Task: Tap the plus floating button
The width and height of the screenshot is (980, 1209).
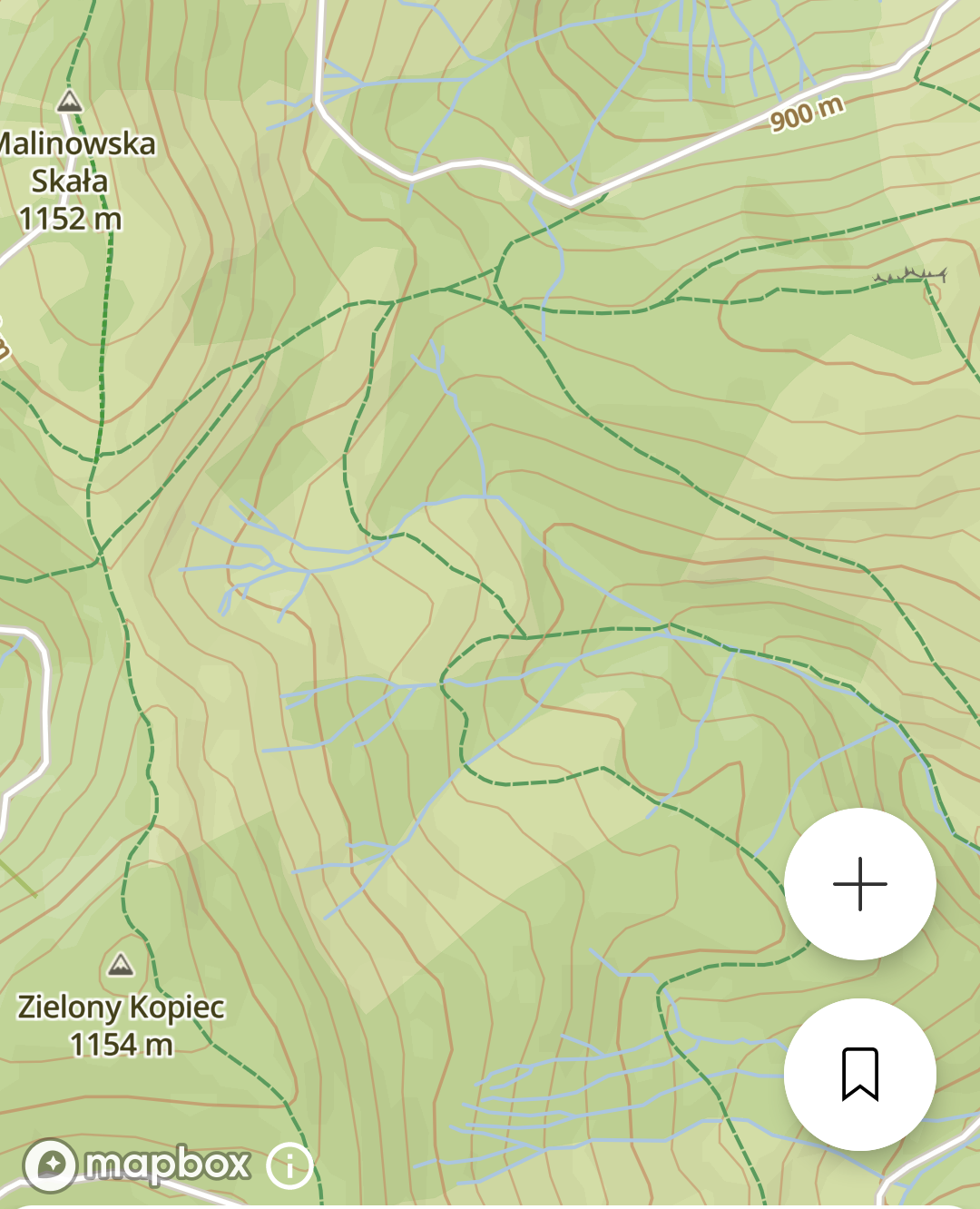Action: pos(859,883)
